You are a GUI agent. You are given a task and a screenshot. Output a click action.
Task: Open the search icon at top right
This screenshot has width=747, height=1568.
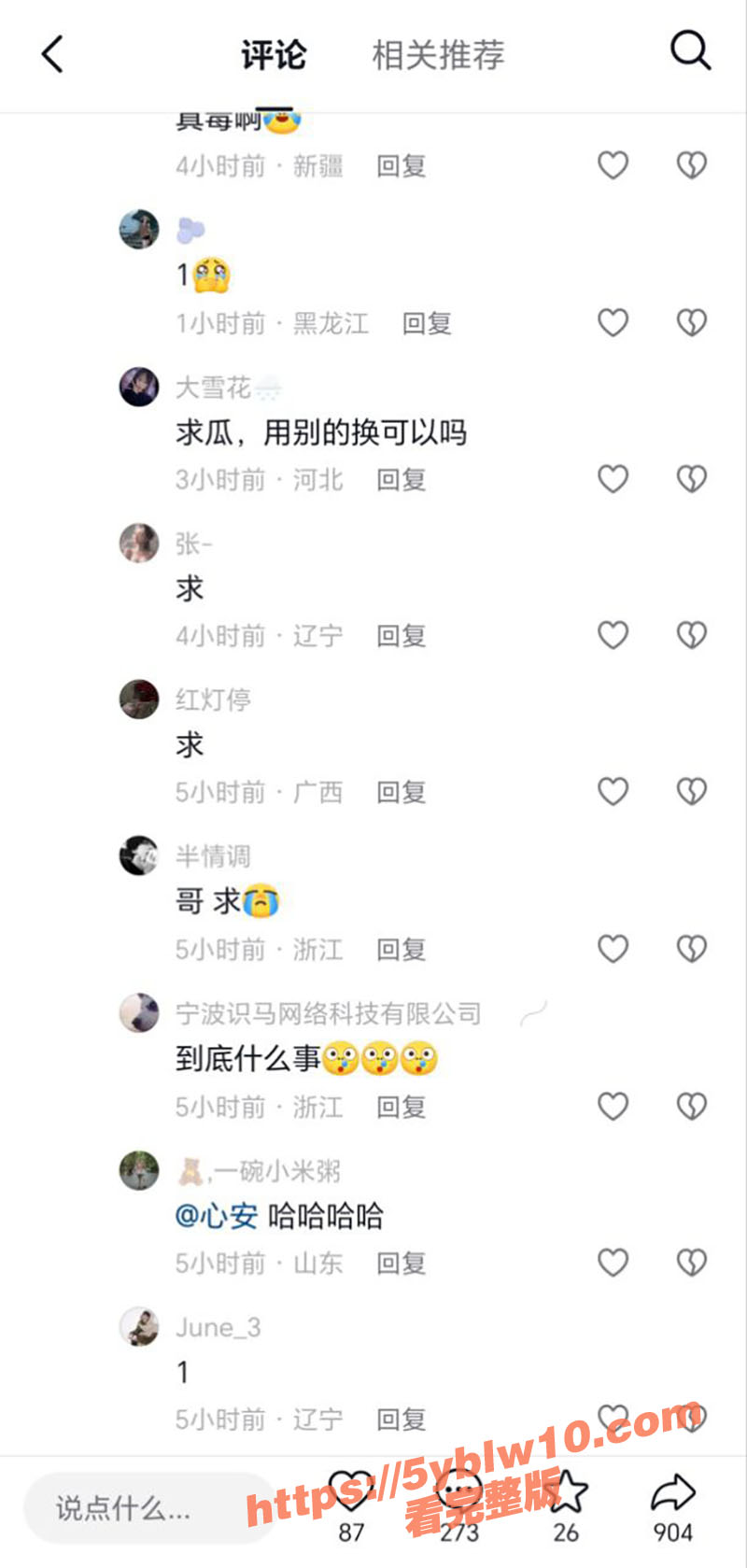click(689, 51)
